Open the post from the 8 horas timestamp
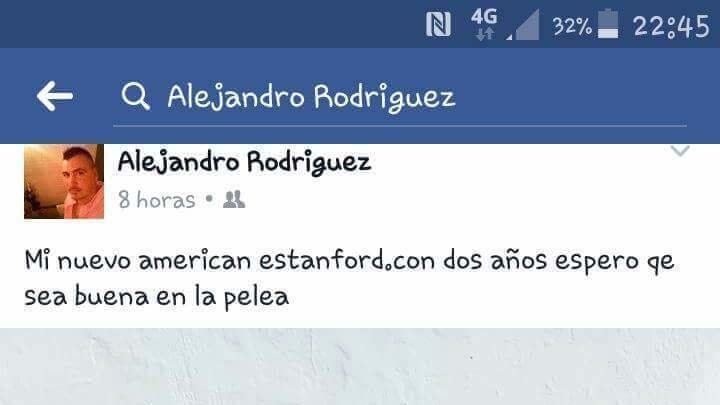Image resolution: width=720 pixels, height=405 pixels. (x=156, y=200)
